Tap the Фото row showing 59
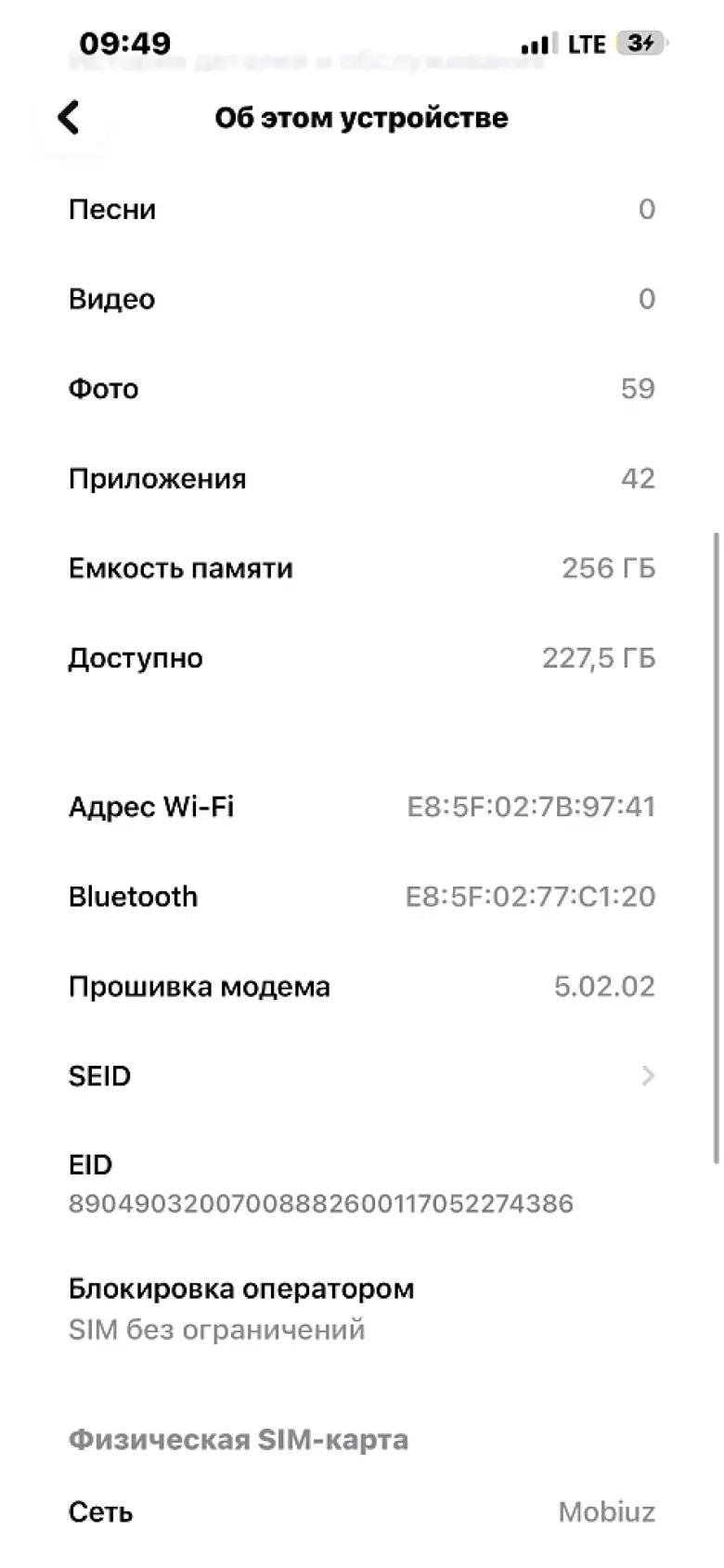The height and width of the screenshot is (1568, 724). pos(362,388)
